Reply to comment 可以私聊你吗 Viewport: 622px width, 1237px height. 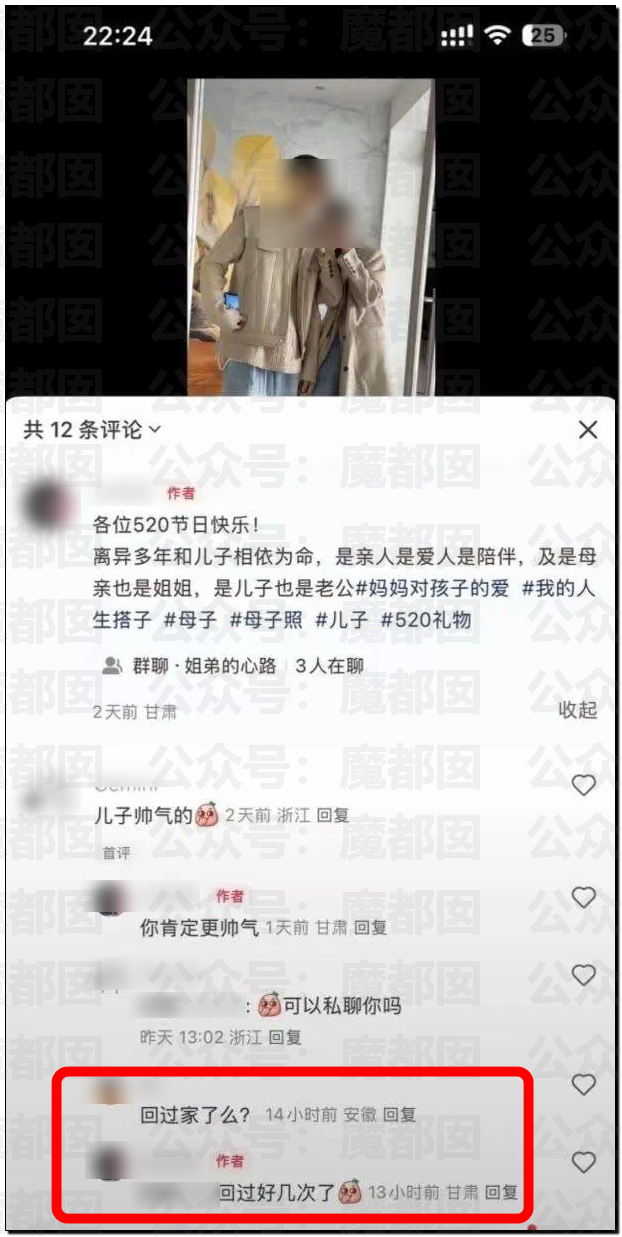pos(285,1038)
